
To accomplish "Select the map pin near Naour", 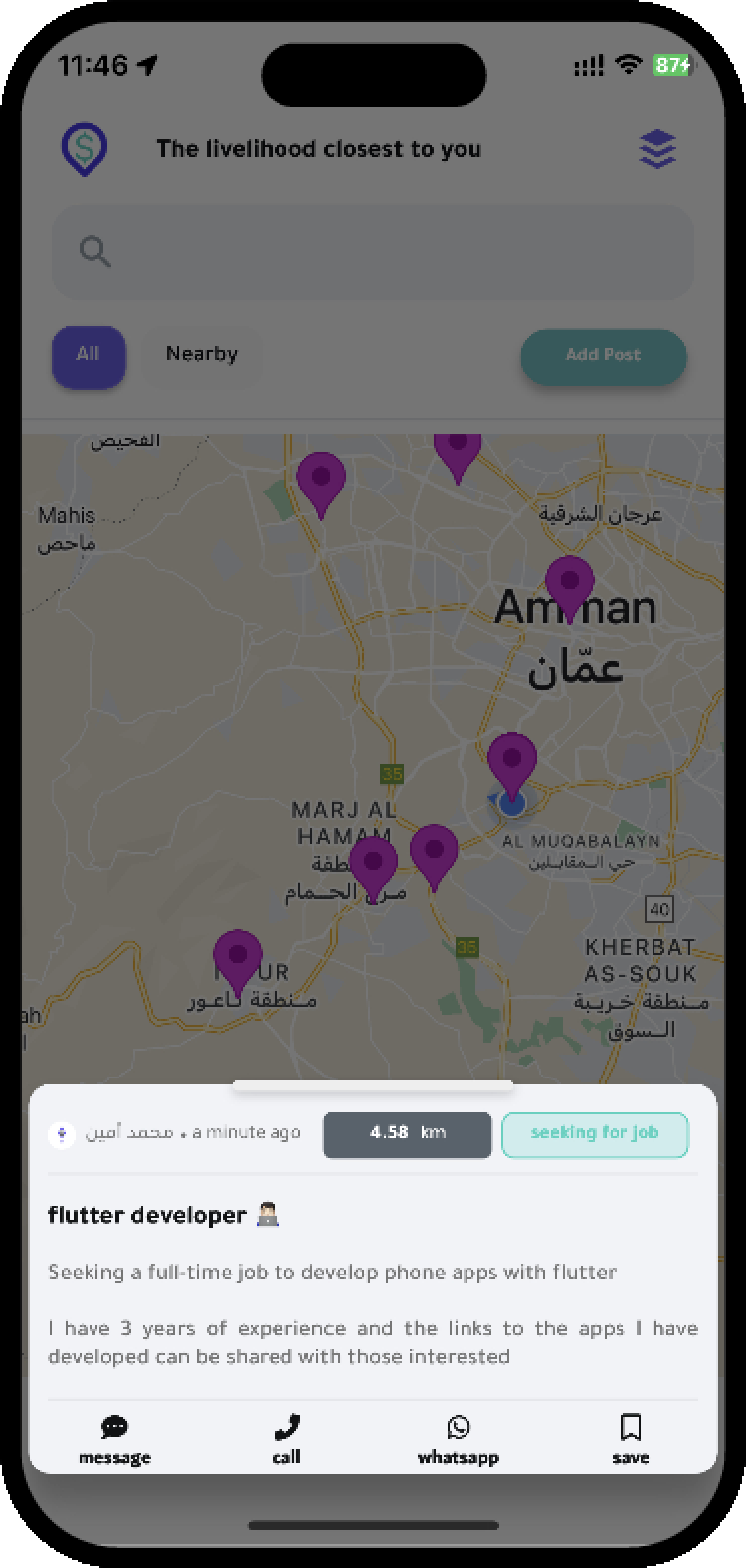I will 237,957.
